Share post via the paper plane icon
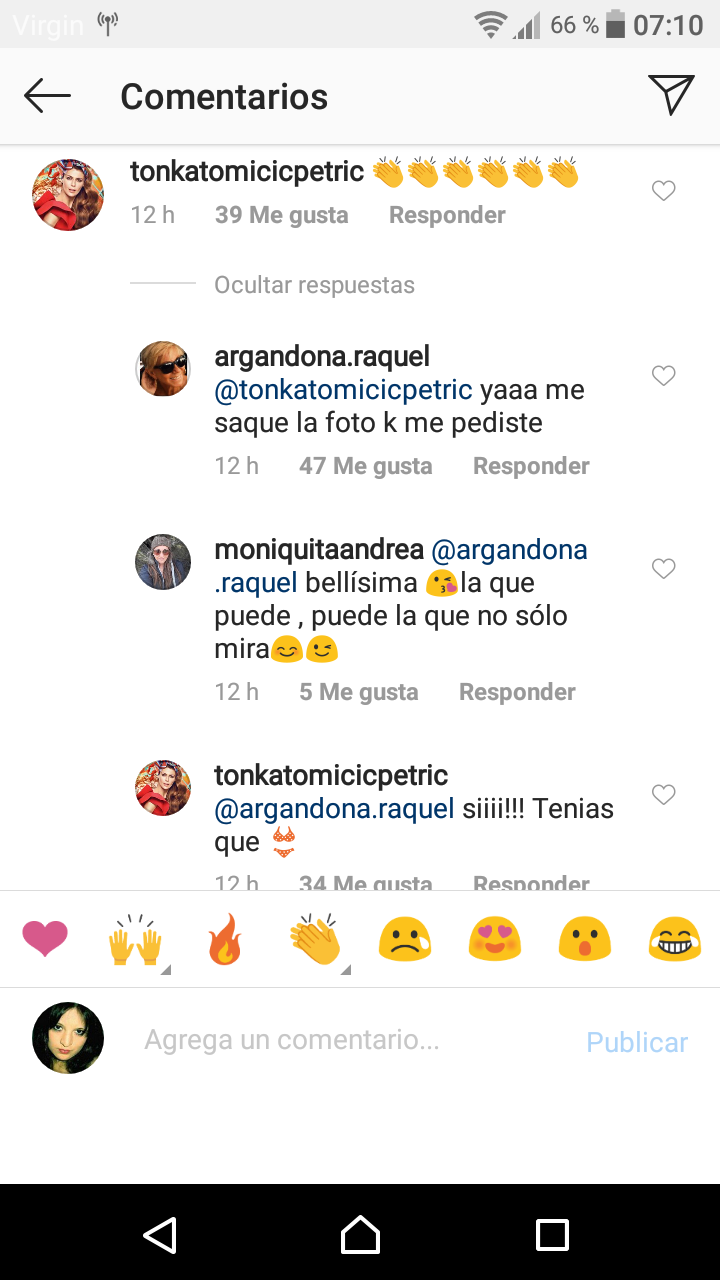 coord(671,95)
